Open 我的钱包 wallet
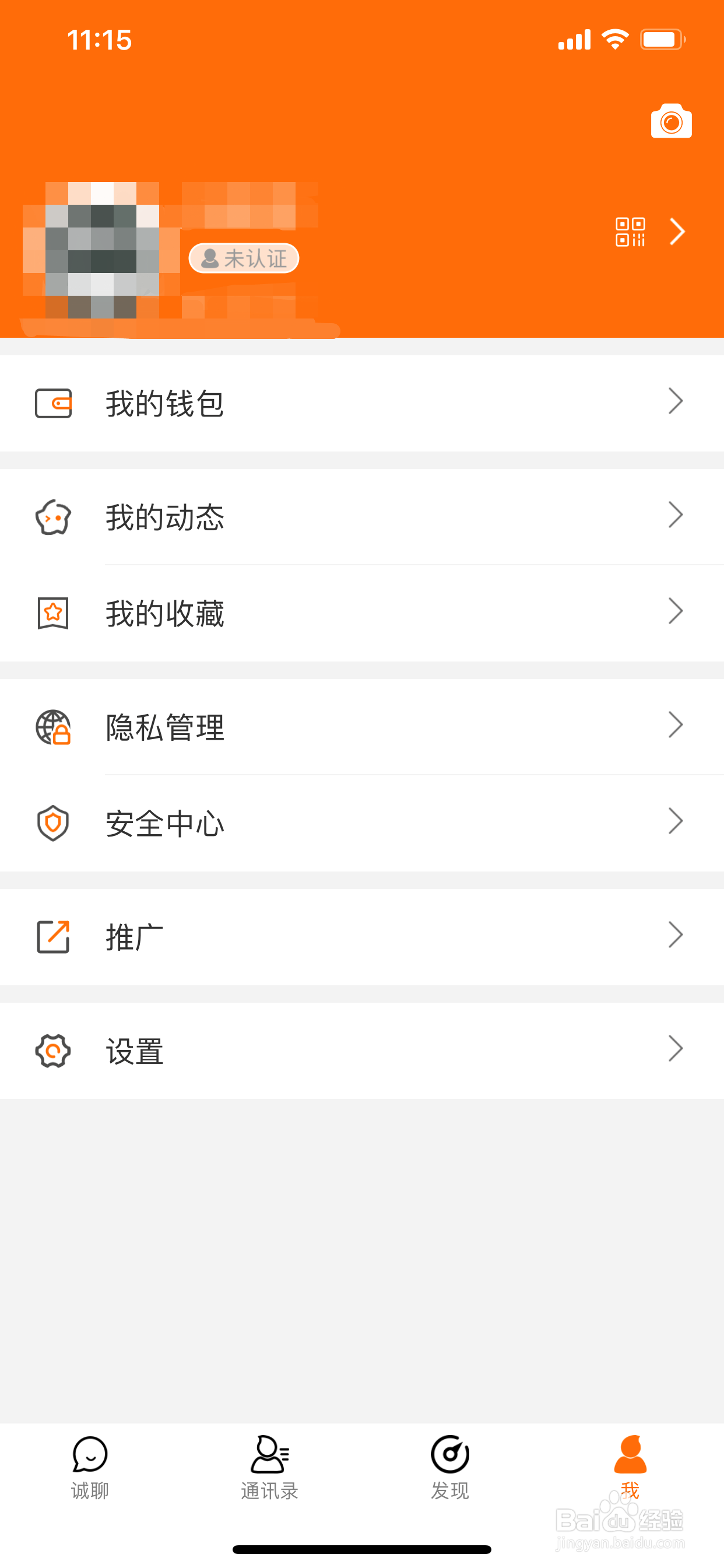 [x=361, y=403]
